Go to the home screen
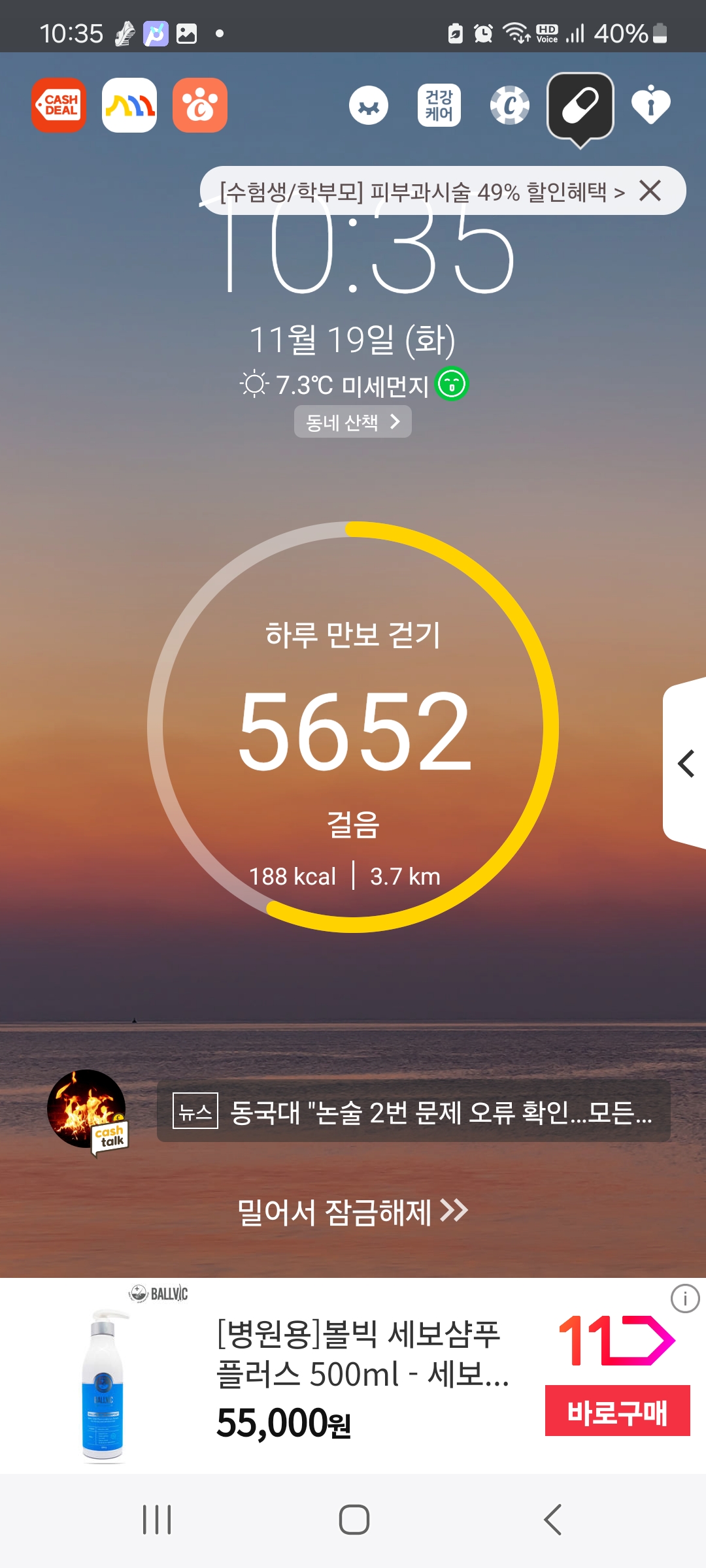 354,1520
